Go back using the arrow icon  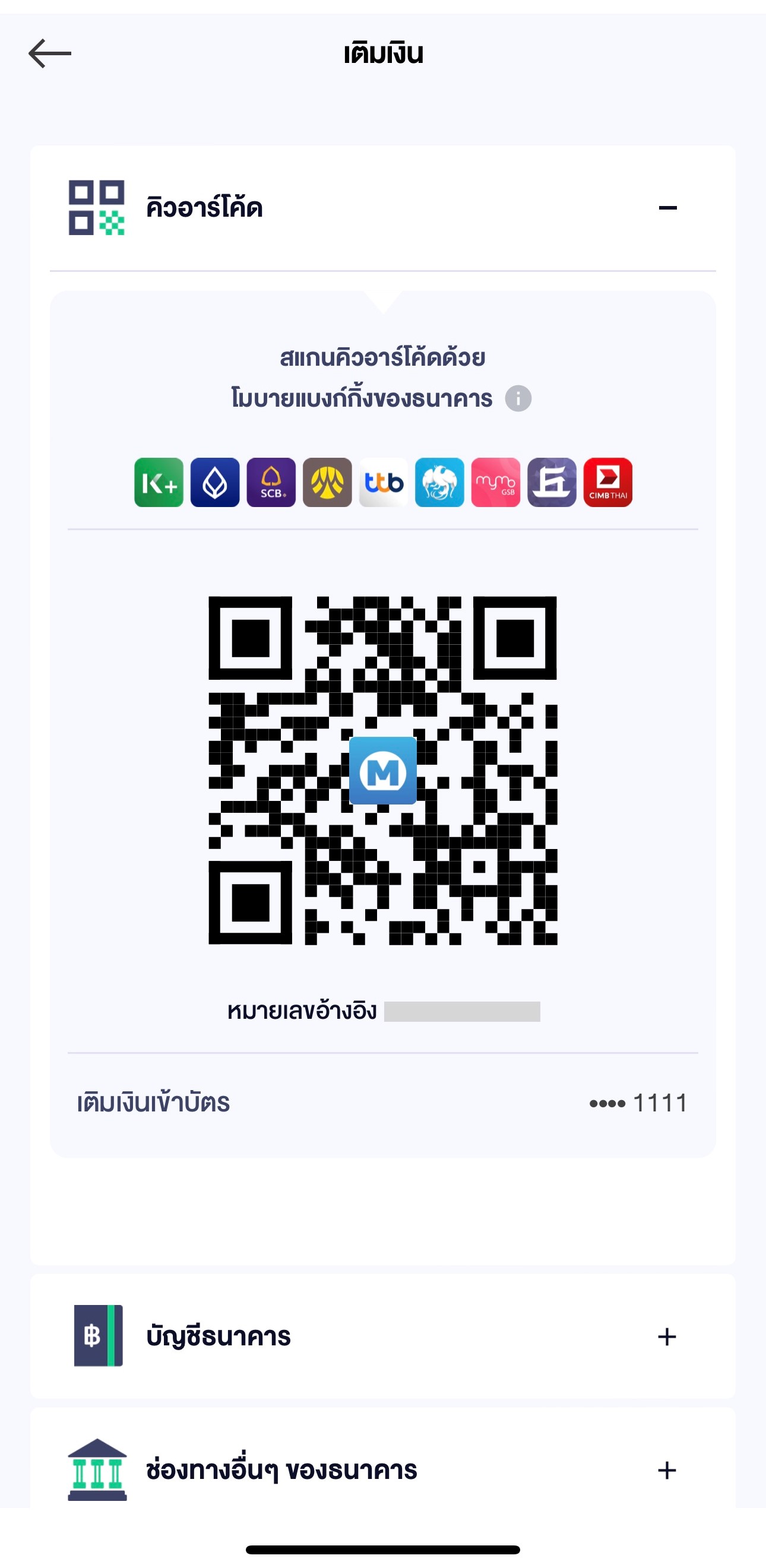tap(50, 53)
